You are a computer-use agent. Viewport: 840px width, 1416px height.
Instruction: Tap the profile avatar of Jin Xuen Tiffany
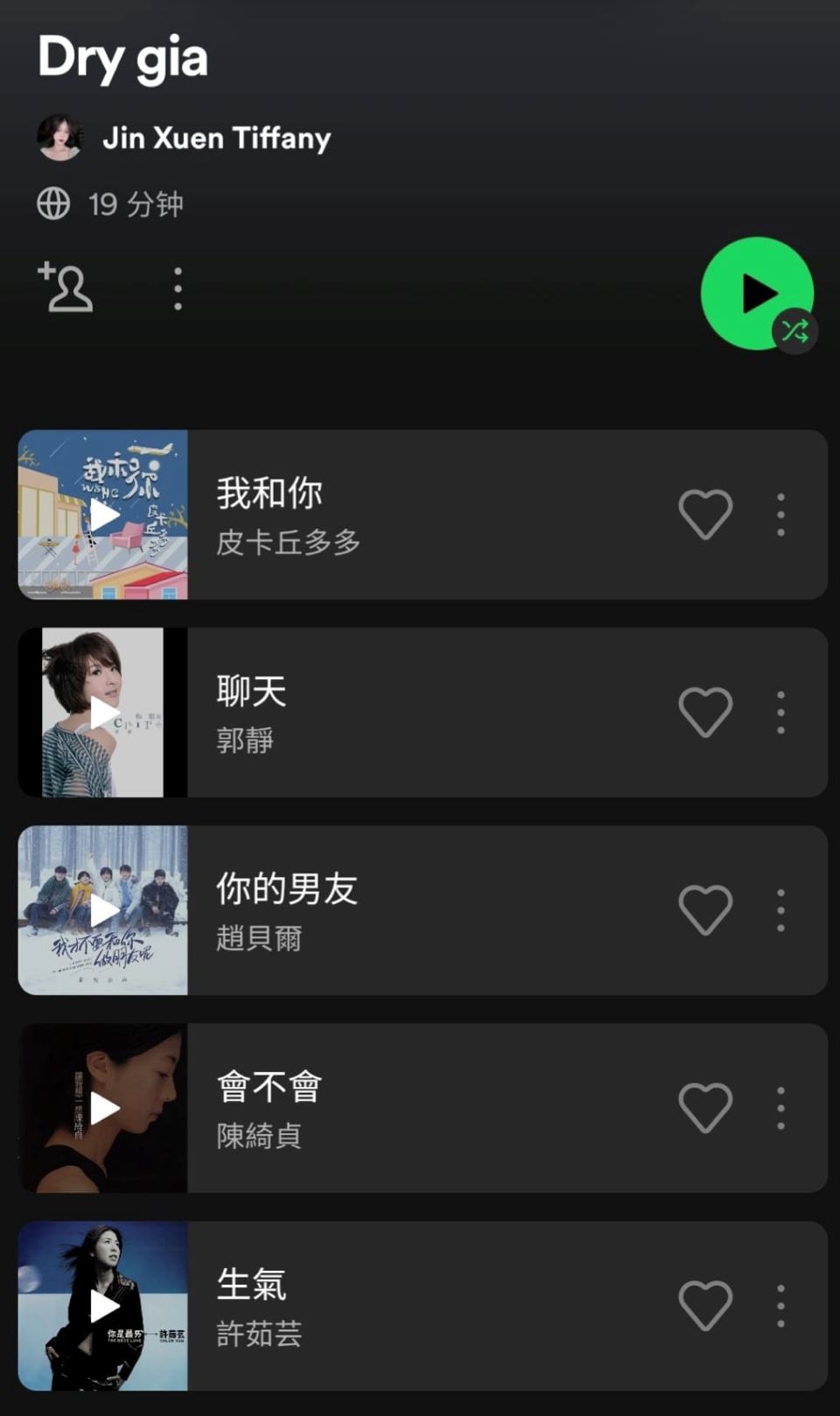(x=61, y=136)
